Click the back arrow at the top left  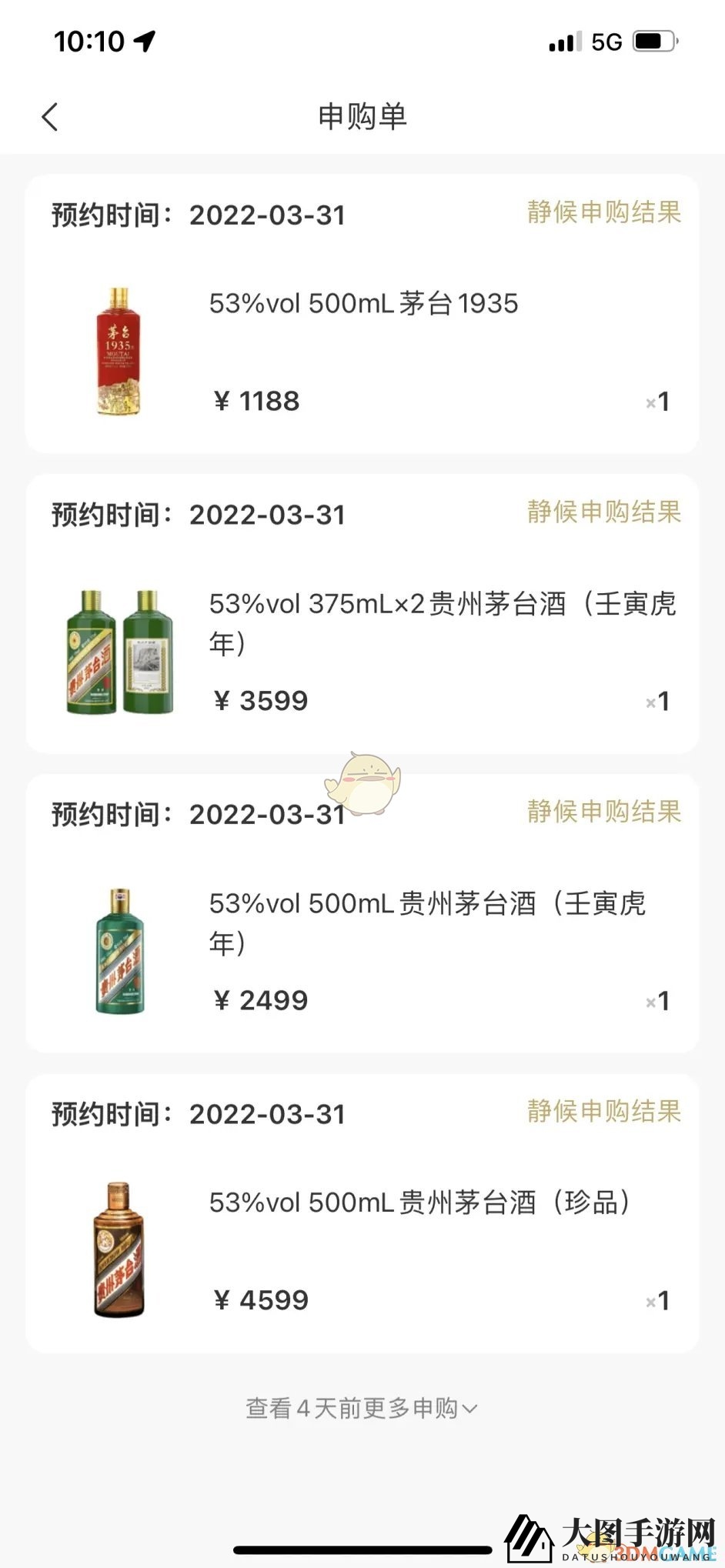click(x=49, y=117)
